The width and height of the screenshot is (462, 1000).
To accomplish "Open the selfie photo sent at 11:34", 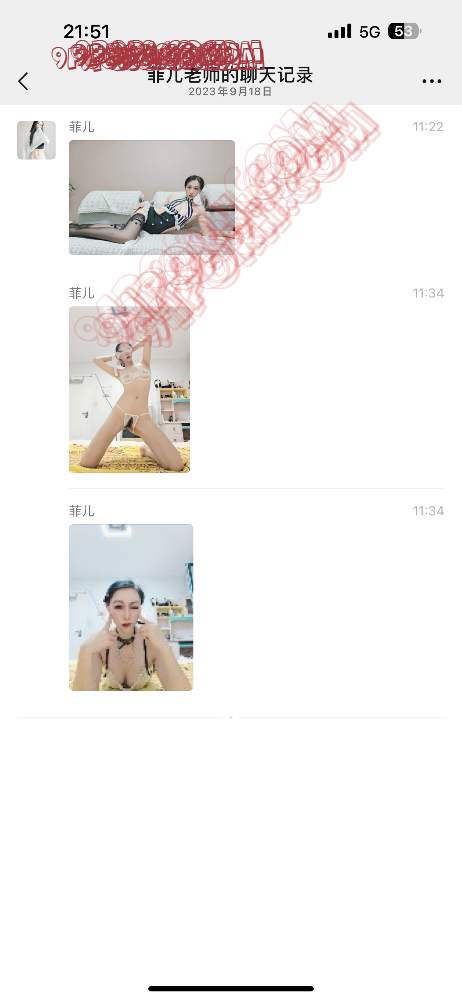I will (131, 607).
